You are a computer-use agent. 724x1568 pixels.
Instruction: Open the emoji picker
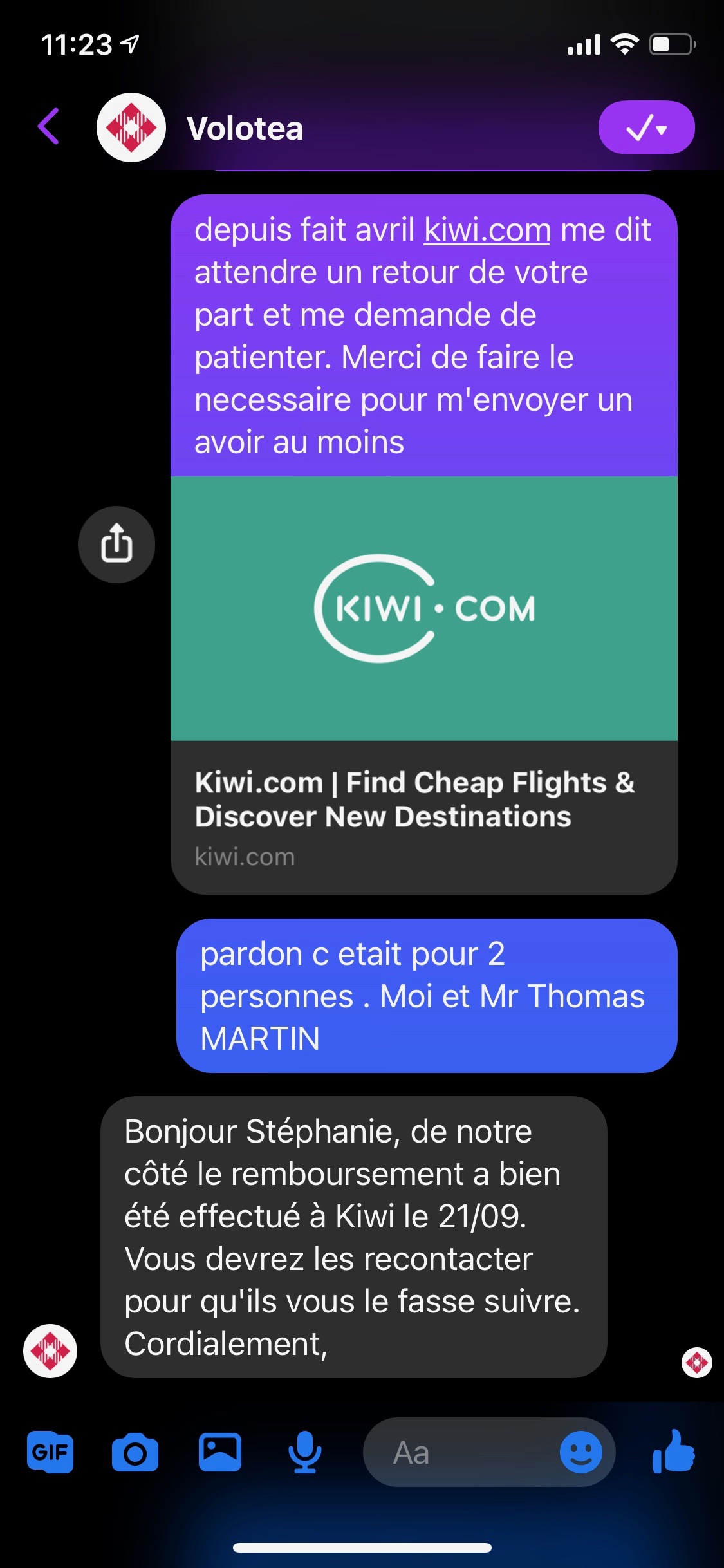(580, 1453)
